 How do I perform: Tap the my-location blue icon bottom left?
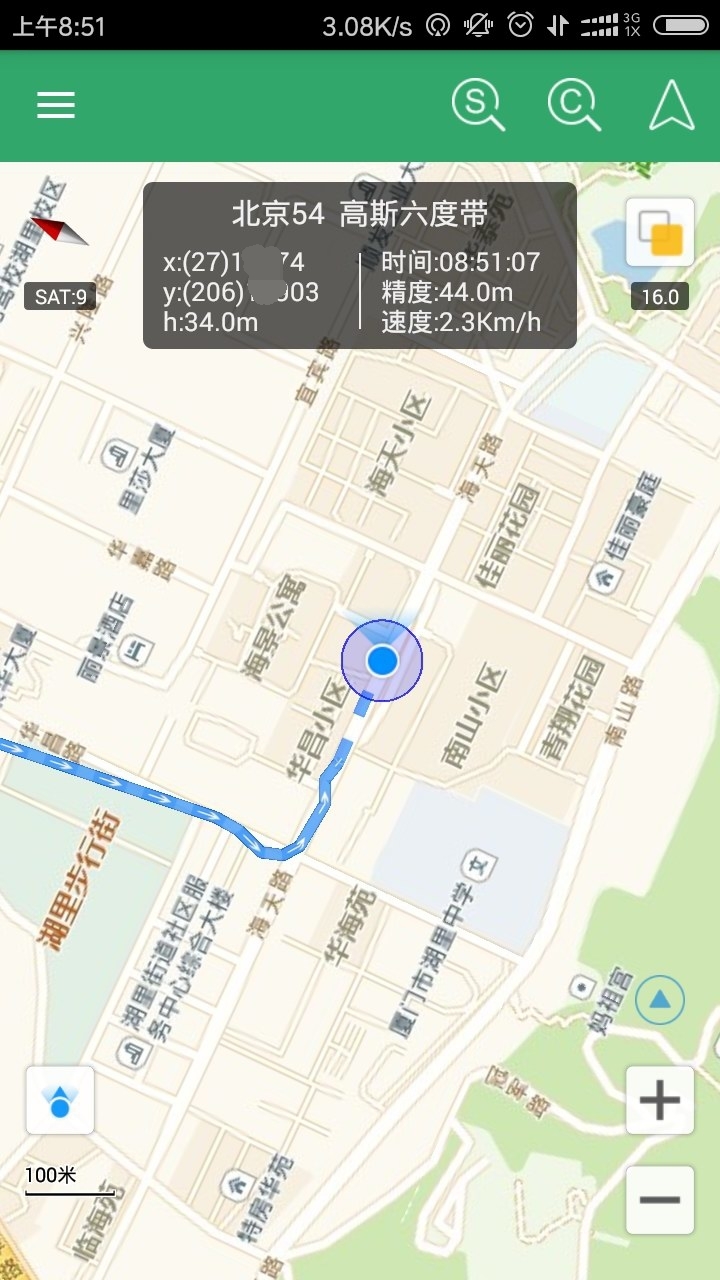[x=58, y=1101]
